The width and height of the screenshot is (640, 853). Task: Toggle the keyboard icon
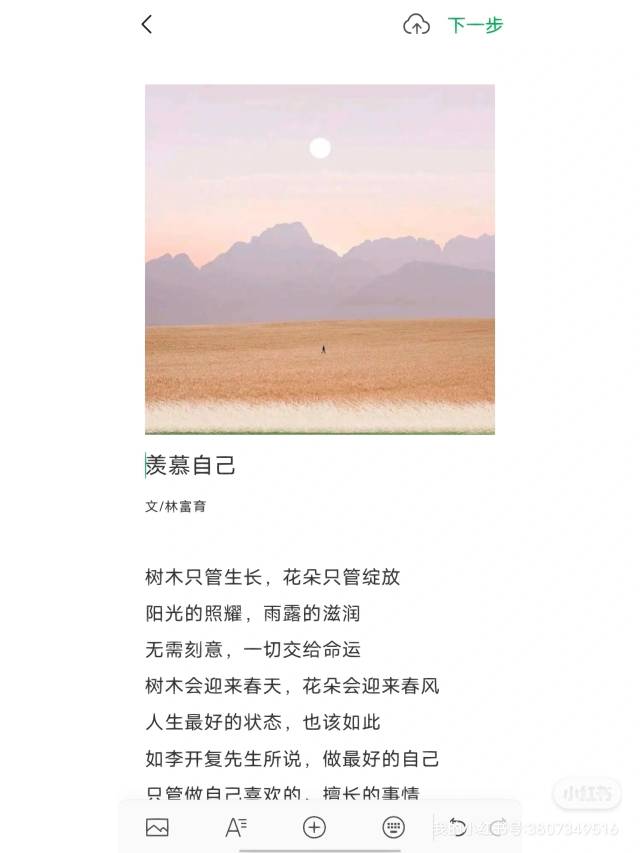[x=394, y=827]
